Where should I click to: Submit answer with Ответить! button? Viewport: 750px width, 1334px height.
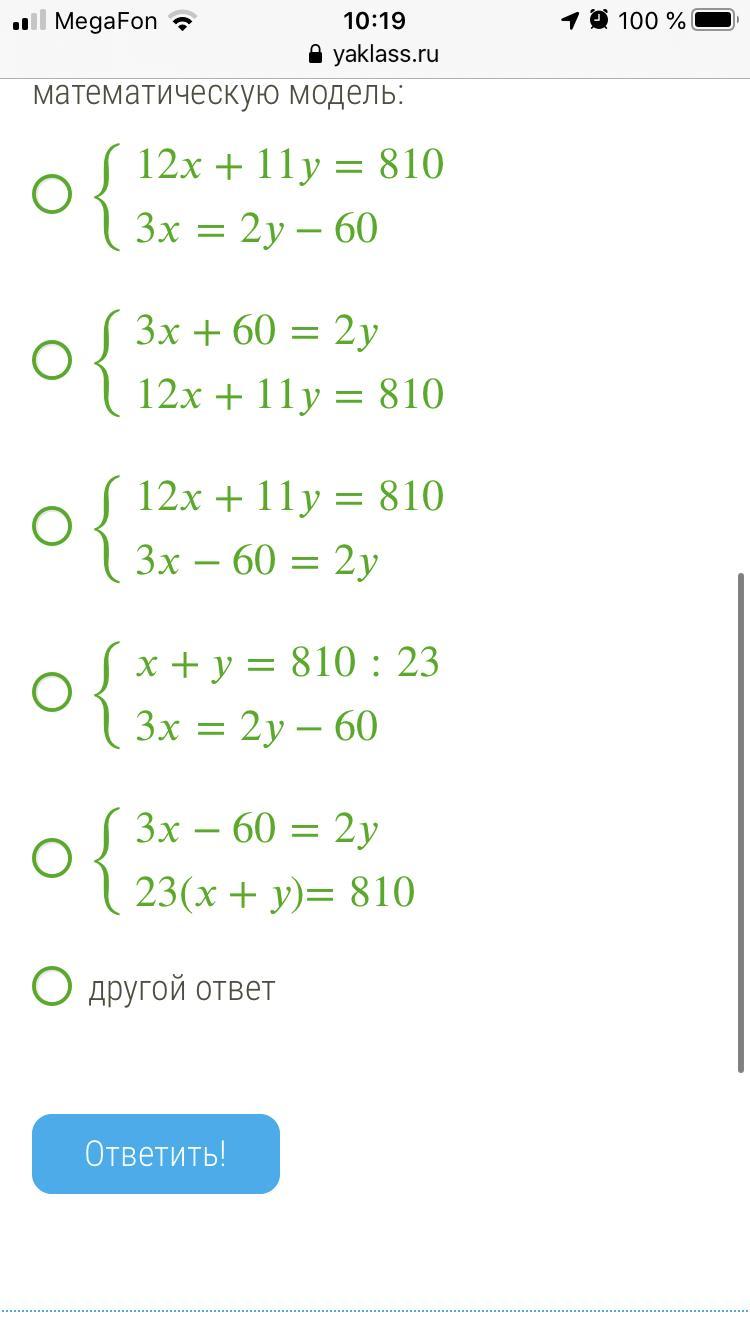point(156,1154)
